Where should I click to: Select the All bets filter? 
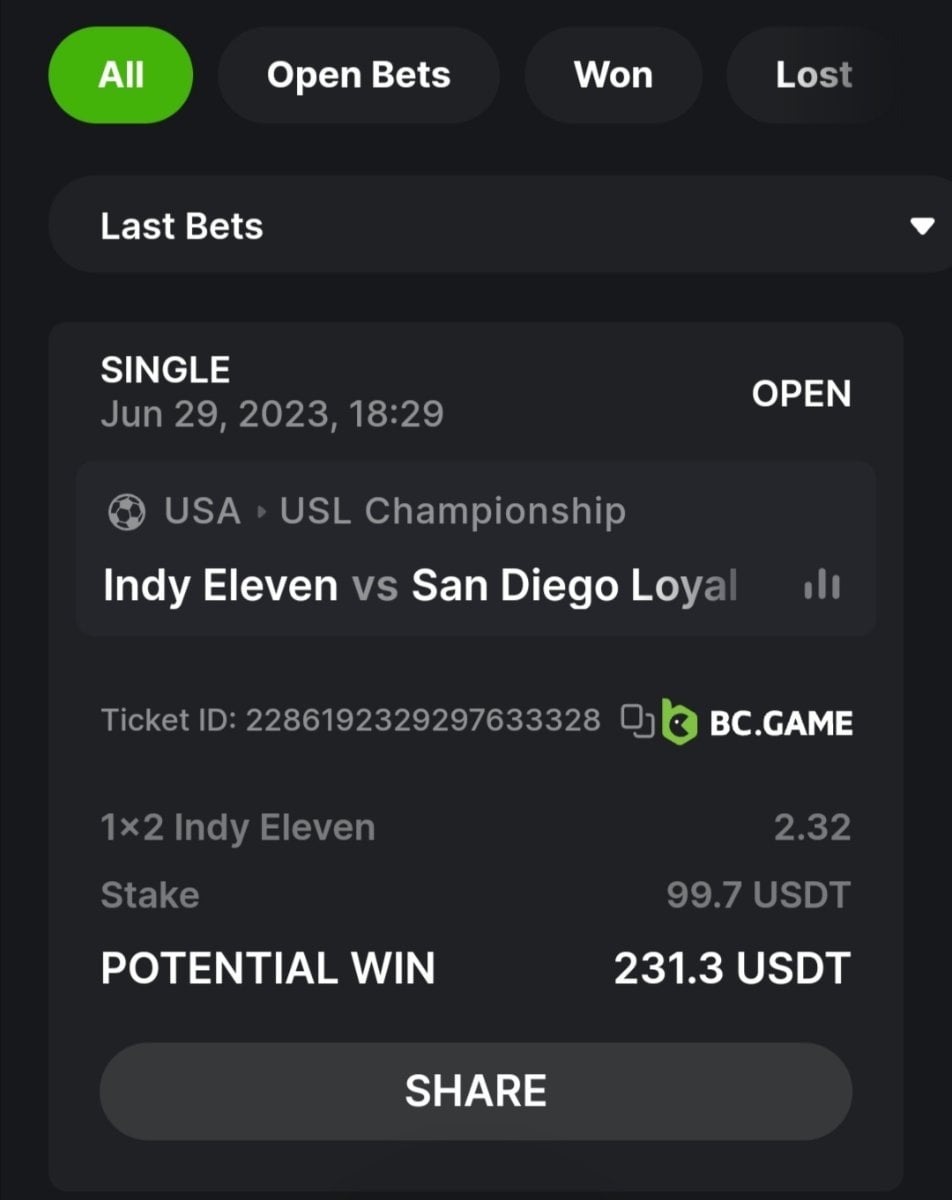tap(120, 76)
